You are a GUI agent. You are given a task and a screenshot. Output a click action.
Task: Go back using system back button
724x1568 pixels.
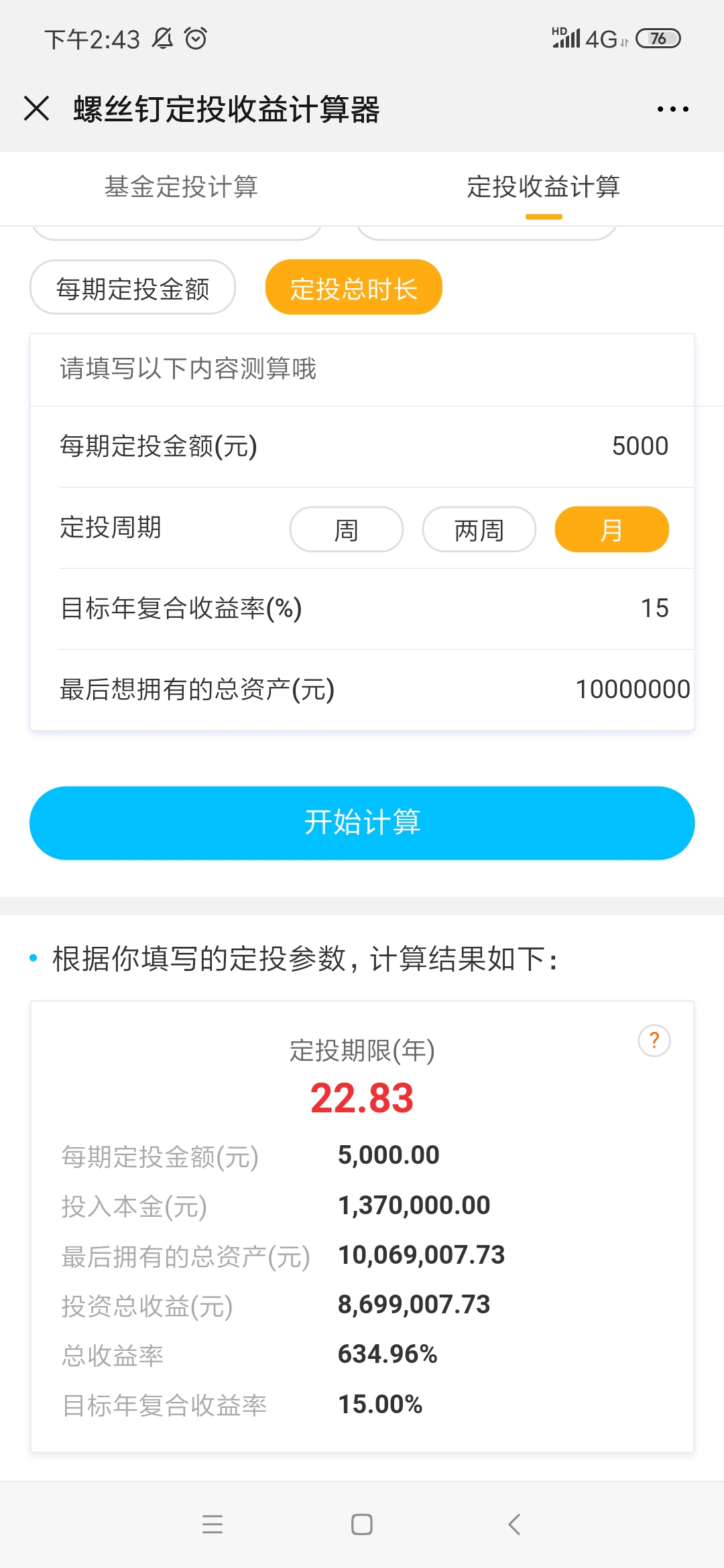click(x=514, y=1524)
